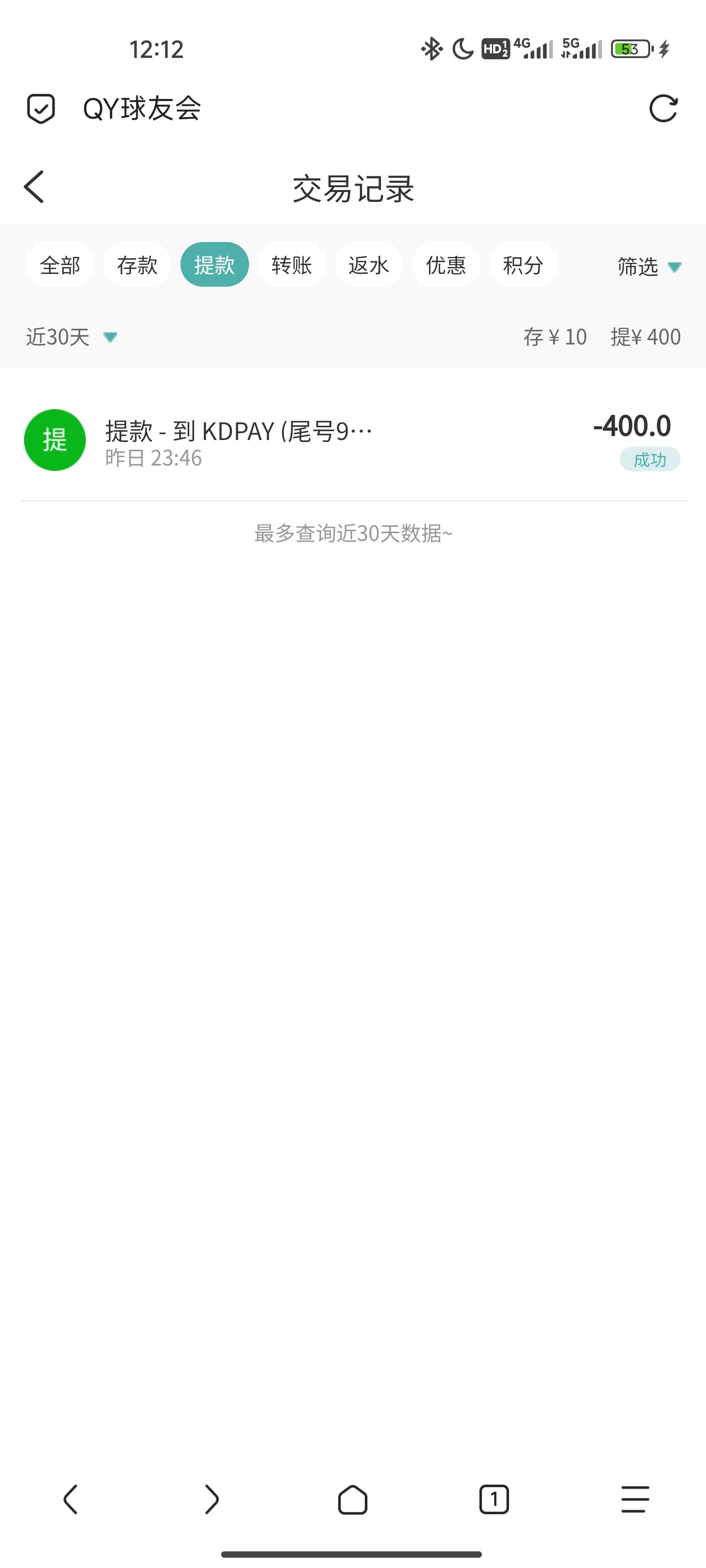Screen dimensions: 706x1568
Task: Switch to the 存款 tab
Action: pos(137,265)
